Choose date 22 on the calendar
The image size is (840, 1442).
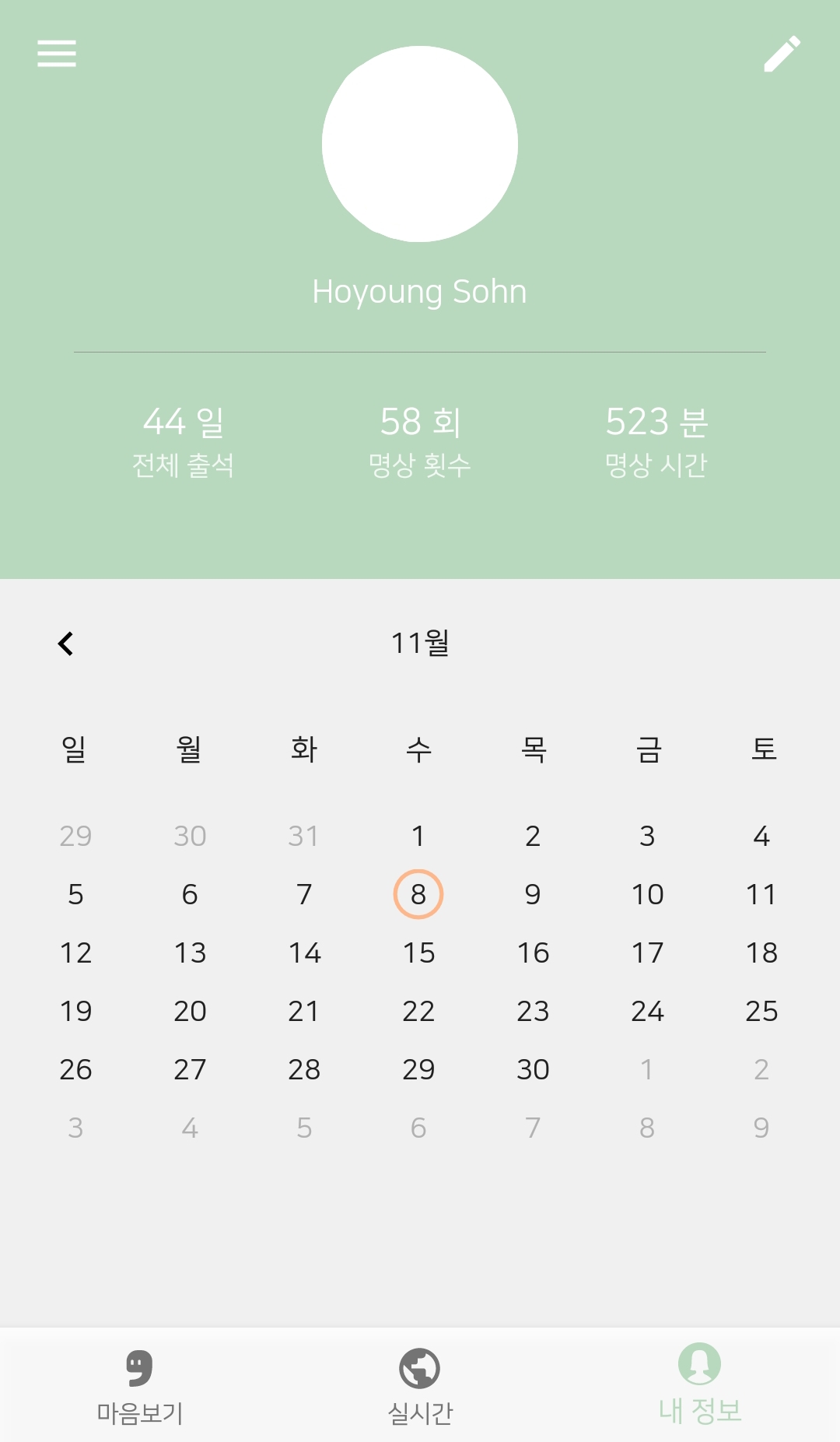pos(418,1011)
